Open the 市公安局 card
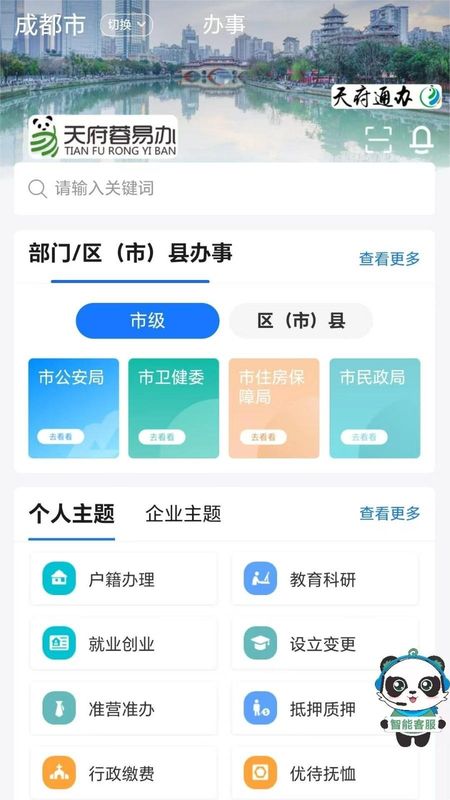Viewport: 450px width, 800px height. pyautogui.click(x=73, y=408)
